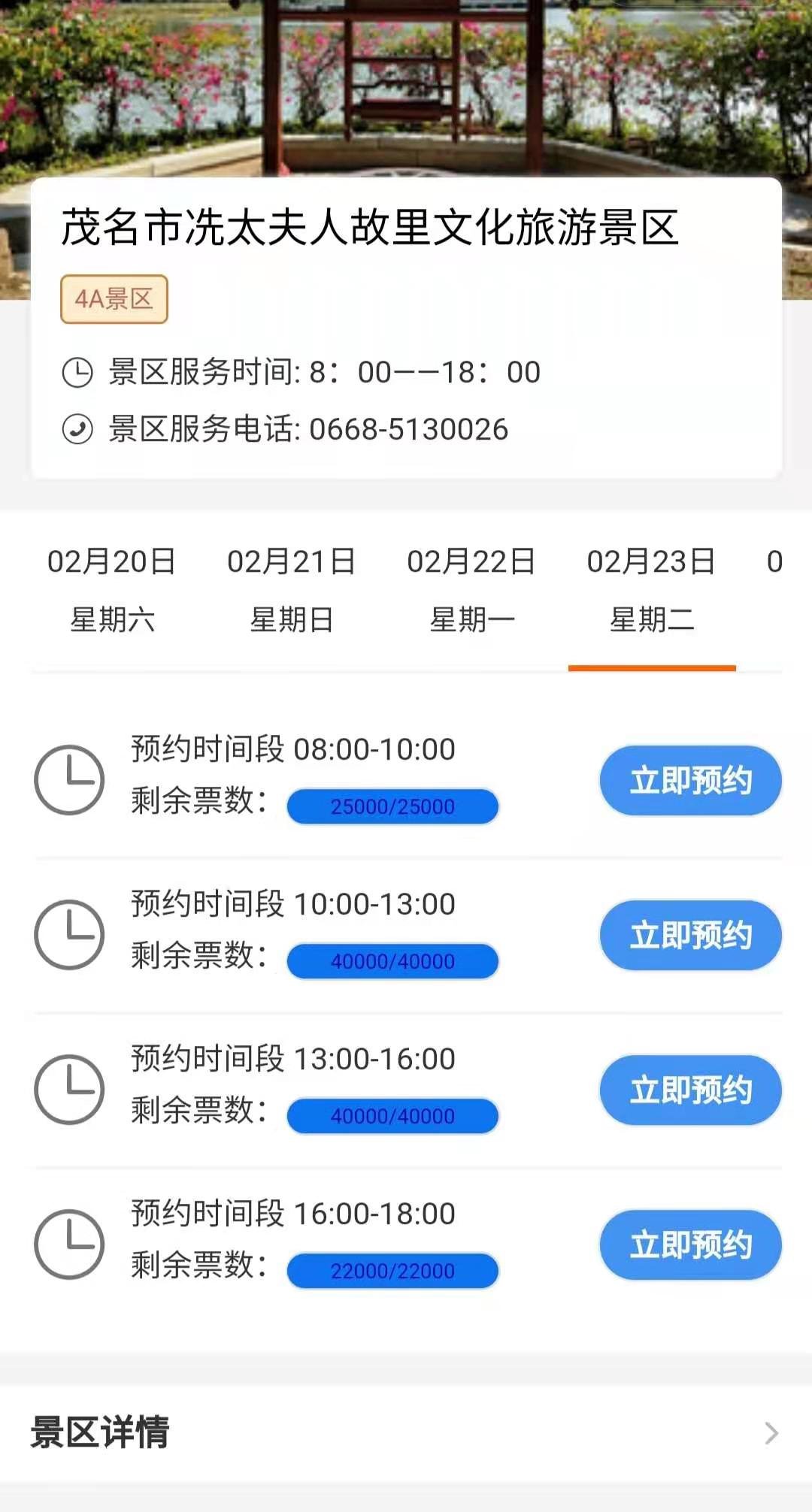The image size is (812, 1512).
Task: Reserve the 10:00-13:00 time slot
Action: (x=690, y=936)
